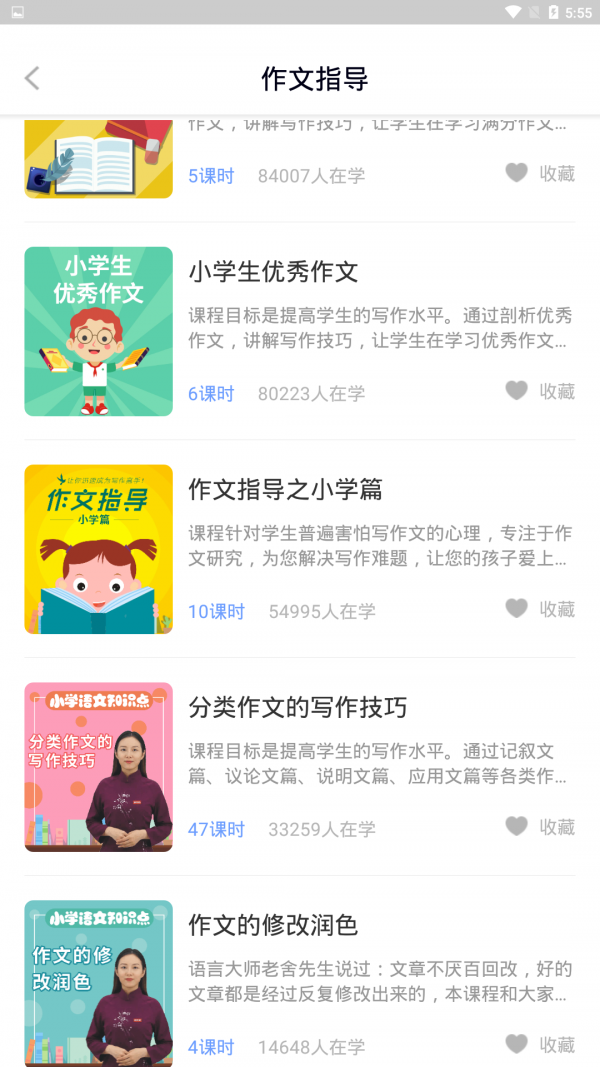Tap the 小学生优秀作文 cover image
This screenshot has height=1067, width=600.
tap(99, 331)
